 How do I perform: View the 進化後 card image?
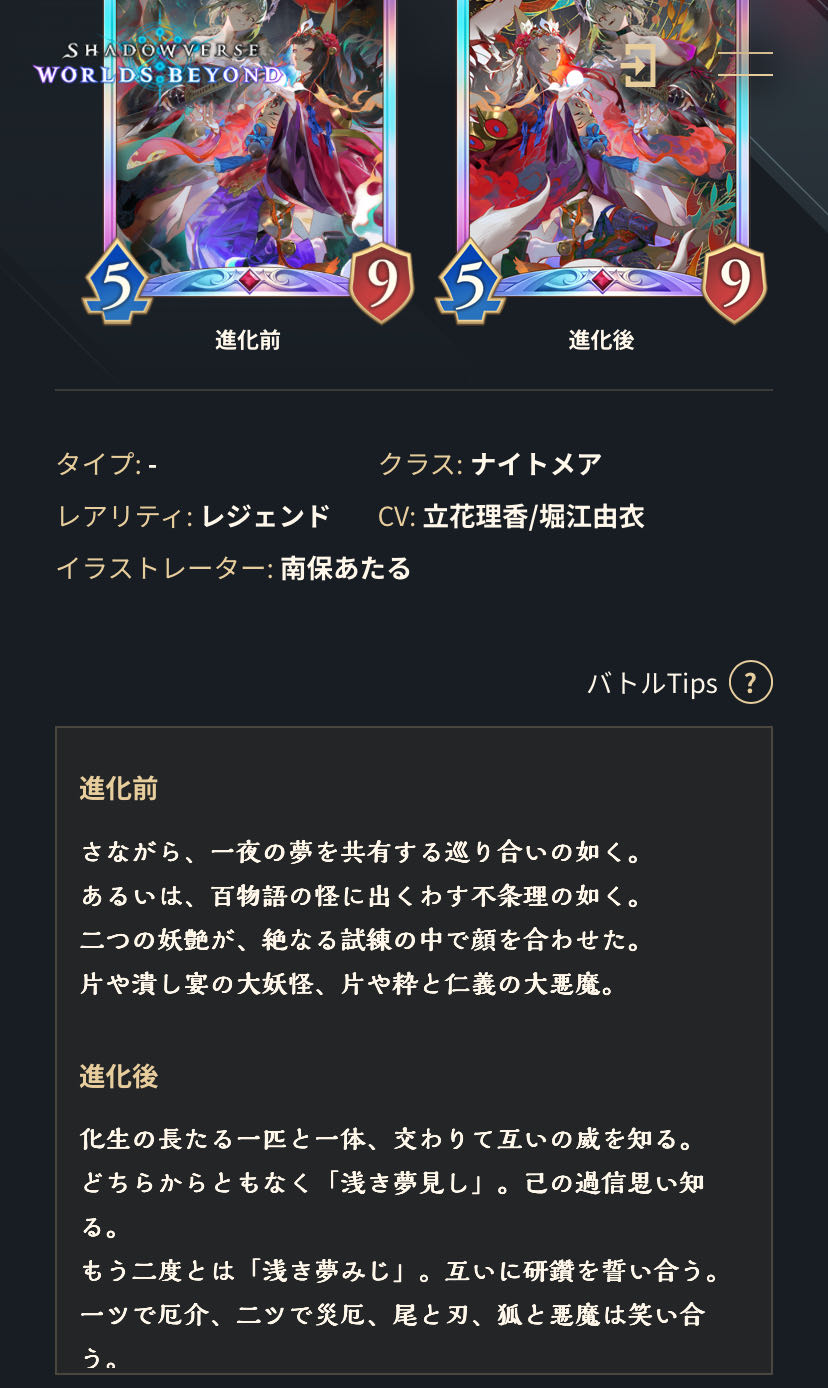coord(602,160)
